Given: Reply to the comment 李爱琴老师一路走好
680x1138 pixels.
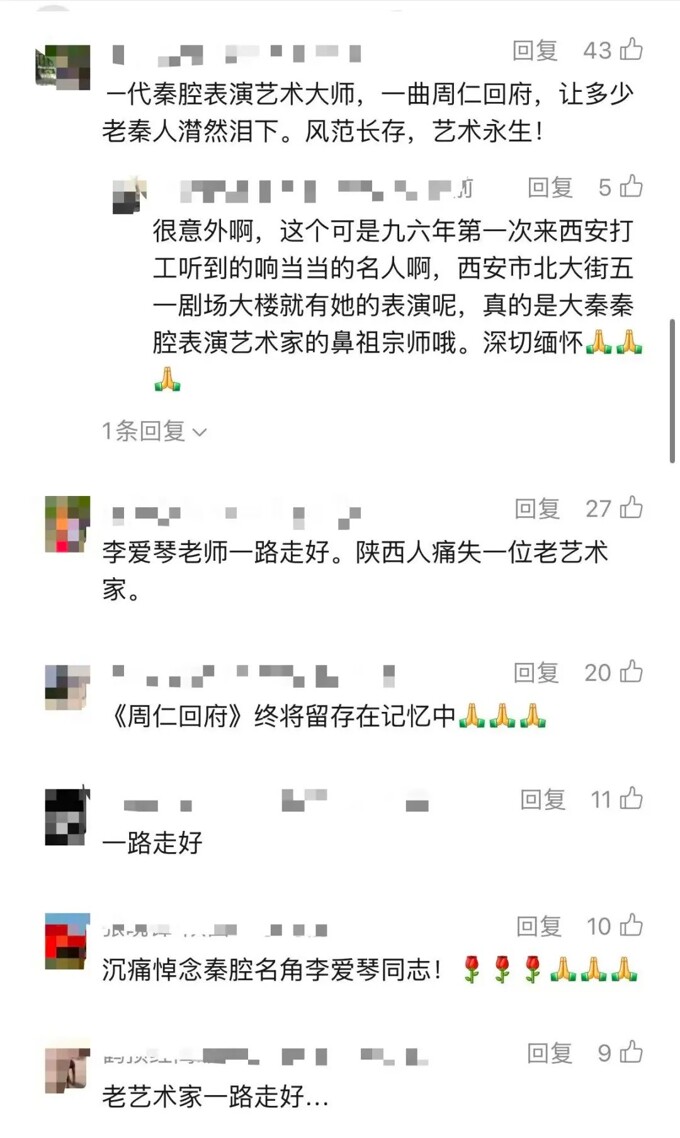Looking at the screenshot, I should [537, 509].
